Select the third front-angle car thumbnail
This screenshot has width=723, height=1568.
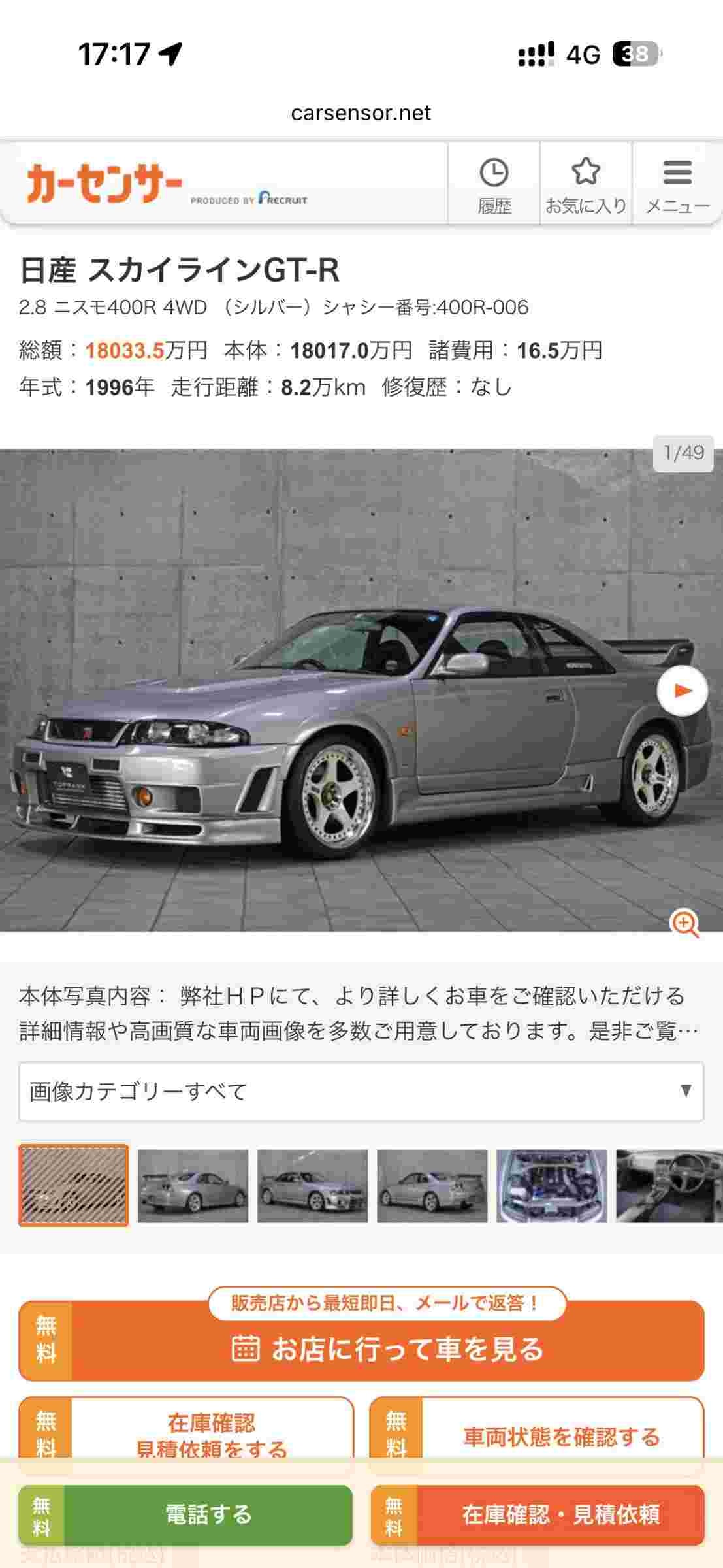point(312,1186)
